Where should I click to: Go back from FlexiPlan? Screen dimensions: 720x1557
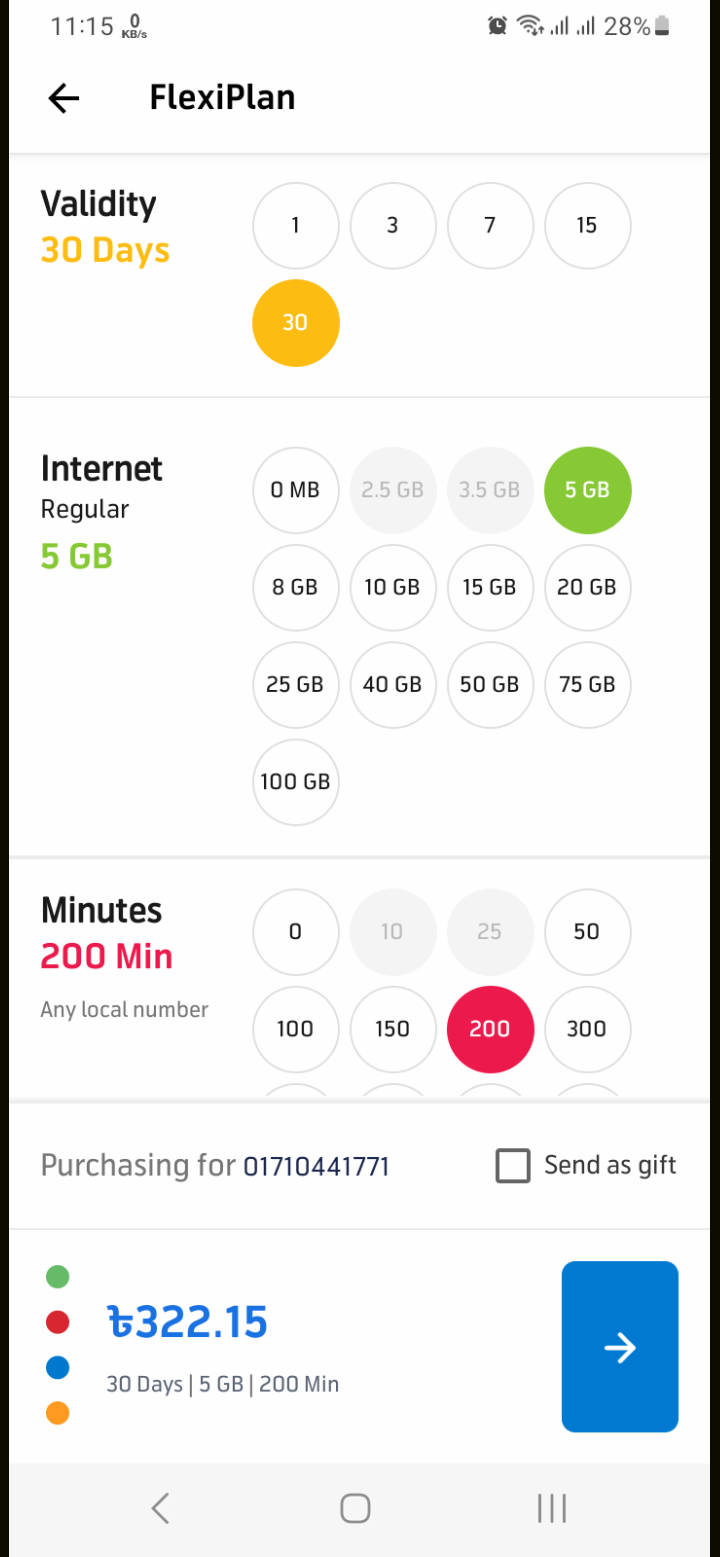point(64,98)
